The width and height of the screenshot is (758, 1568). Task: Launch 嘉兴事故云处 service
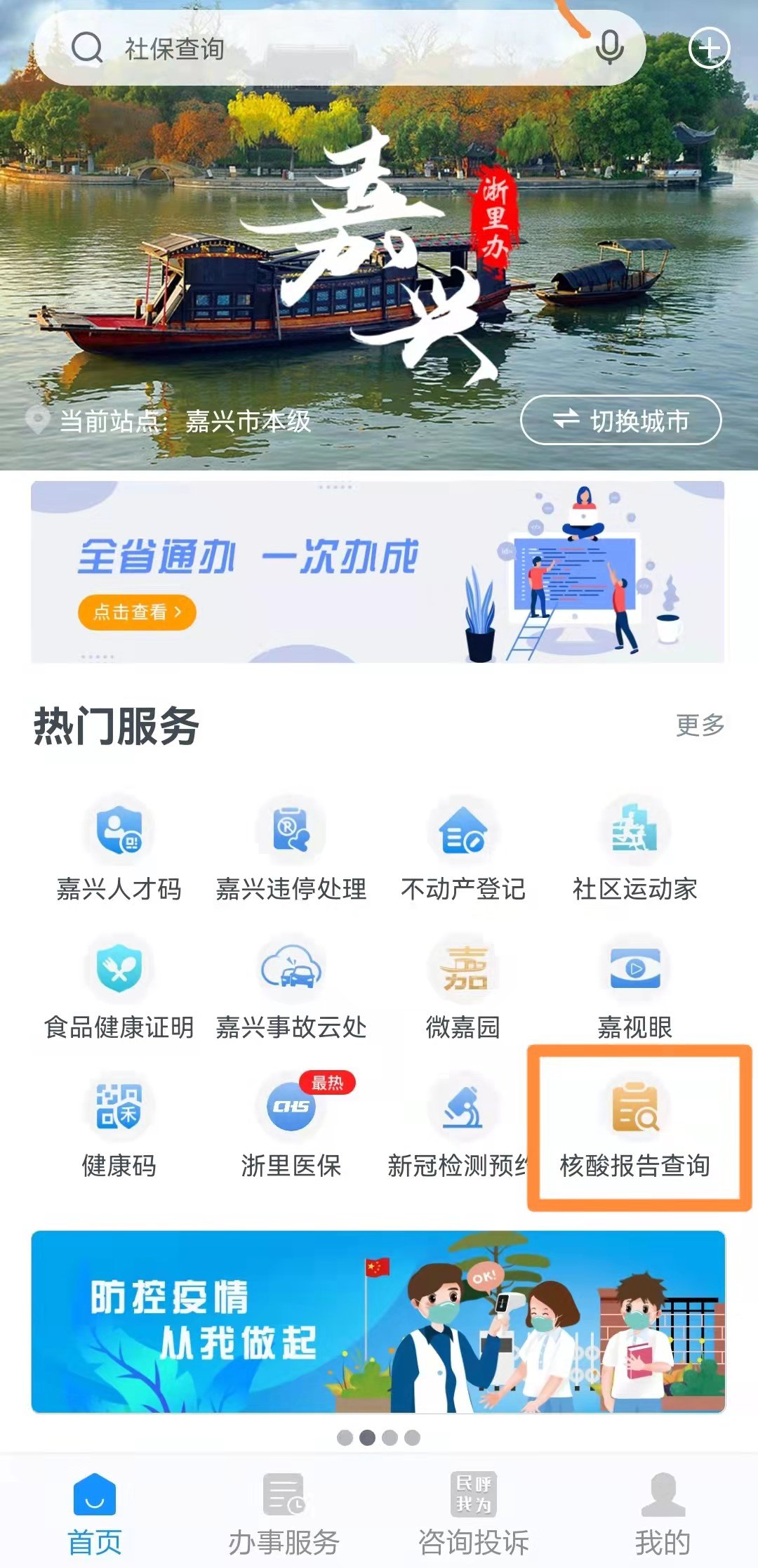coord(291,988)
